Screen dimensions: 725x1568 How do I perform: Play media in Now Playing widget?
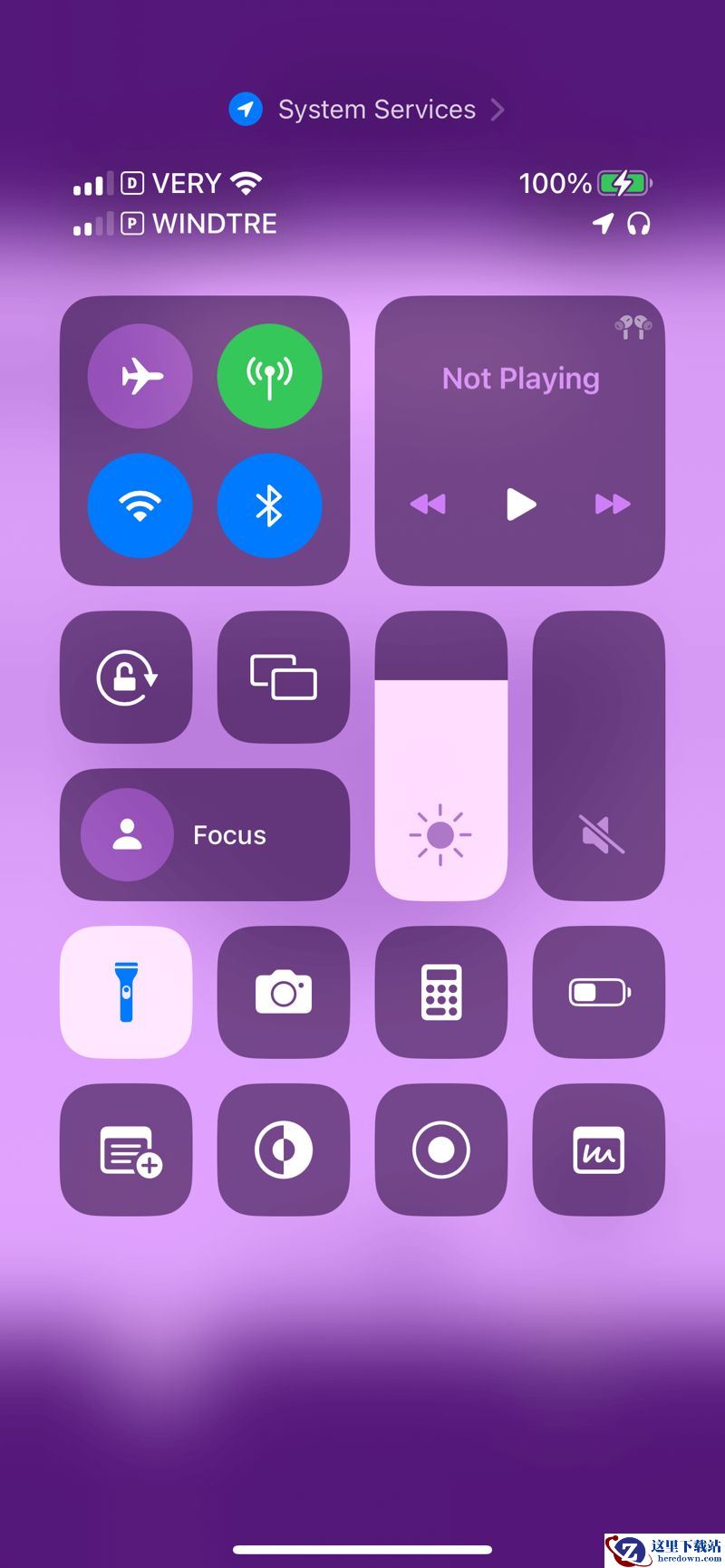520,504
